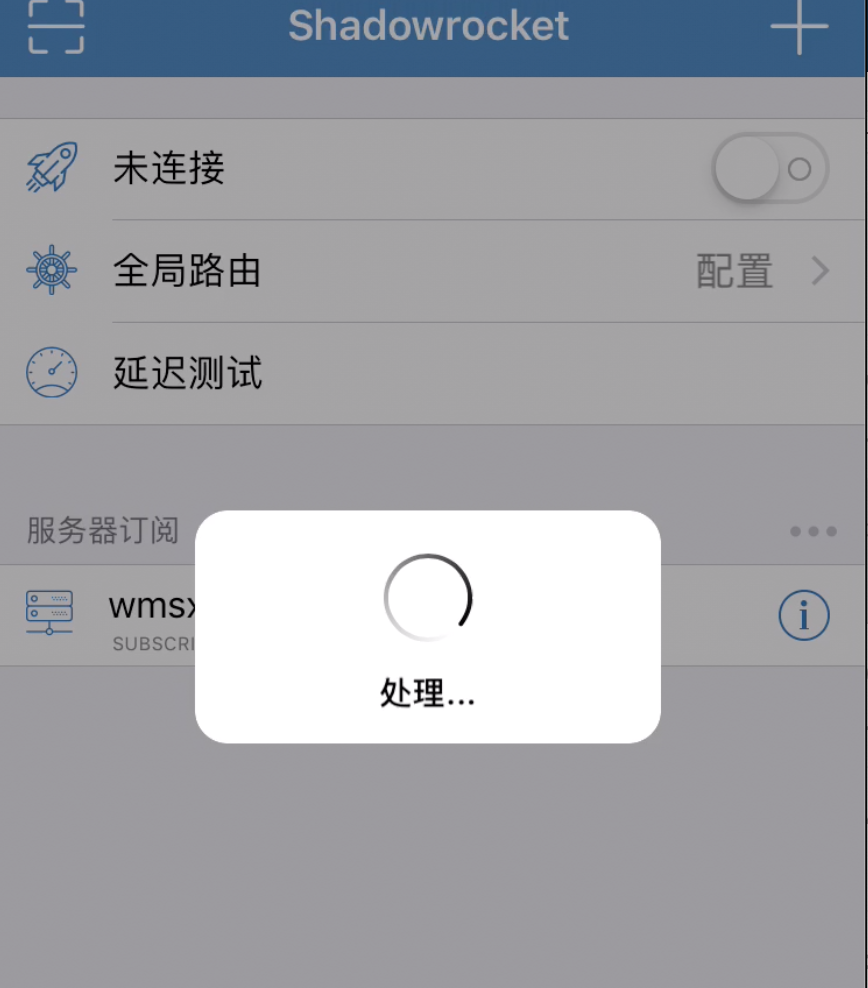This screenshot has height=988, width=868.
Task: Add a new server with plus icon
Action: pos(799,26)
